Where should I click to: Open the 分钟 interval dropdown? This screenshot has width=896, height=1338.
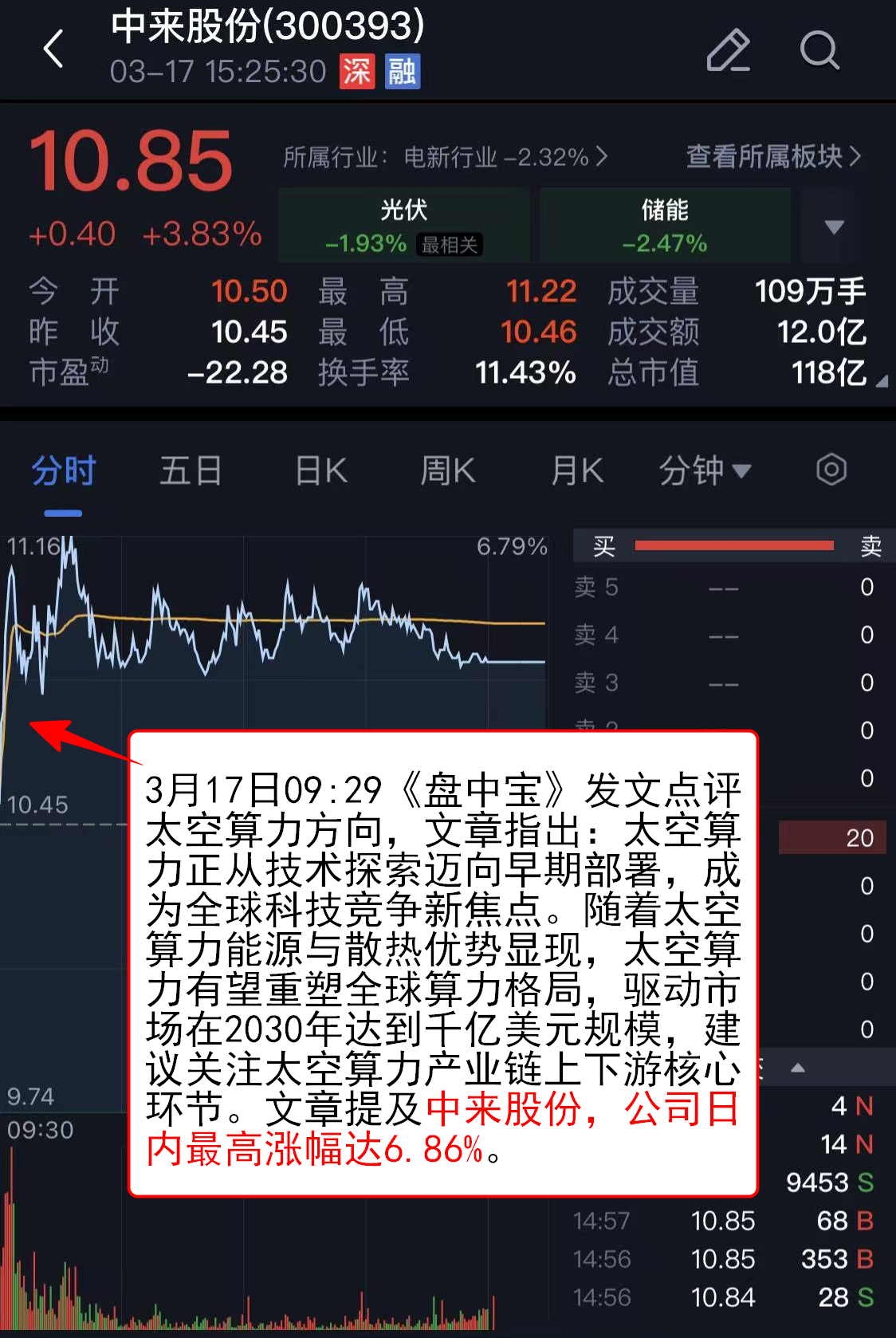tap(705, 471)
